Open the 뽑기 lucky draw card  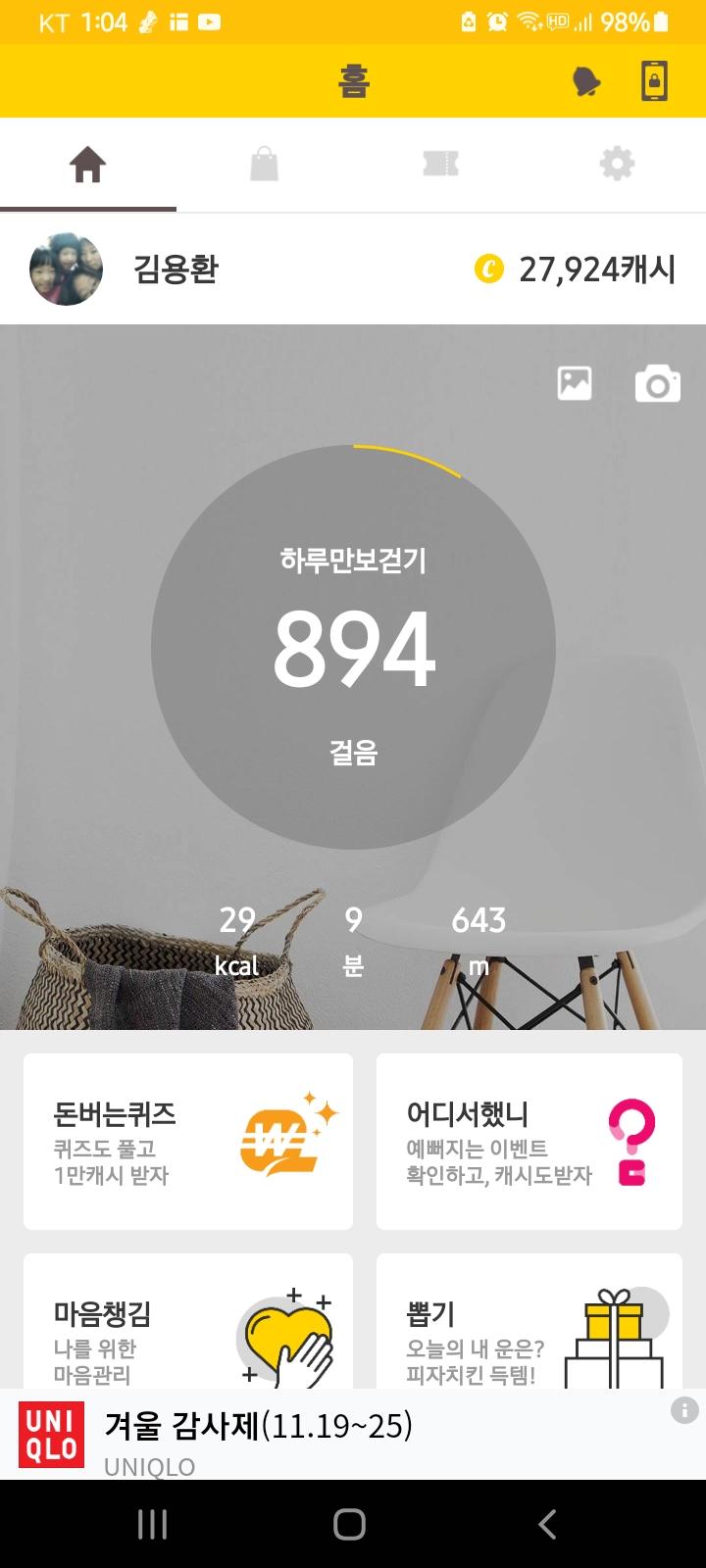pyautogui.click(x=529, y=1323)
